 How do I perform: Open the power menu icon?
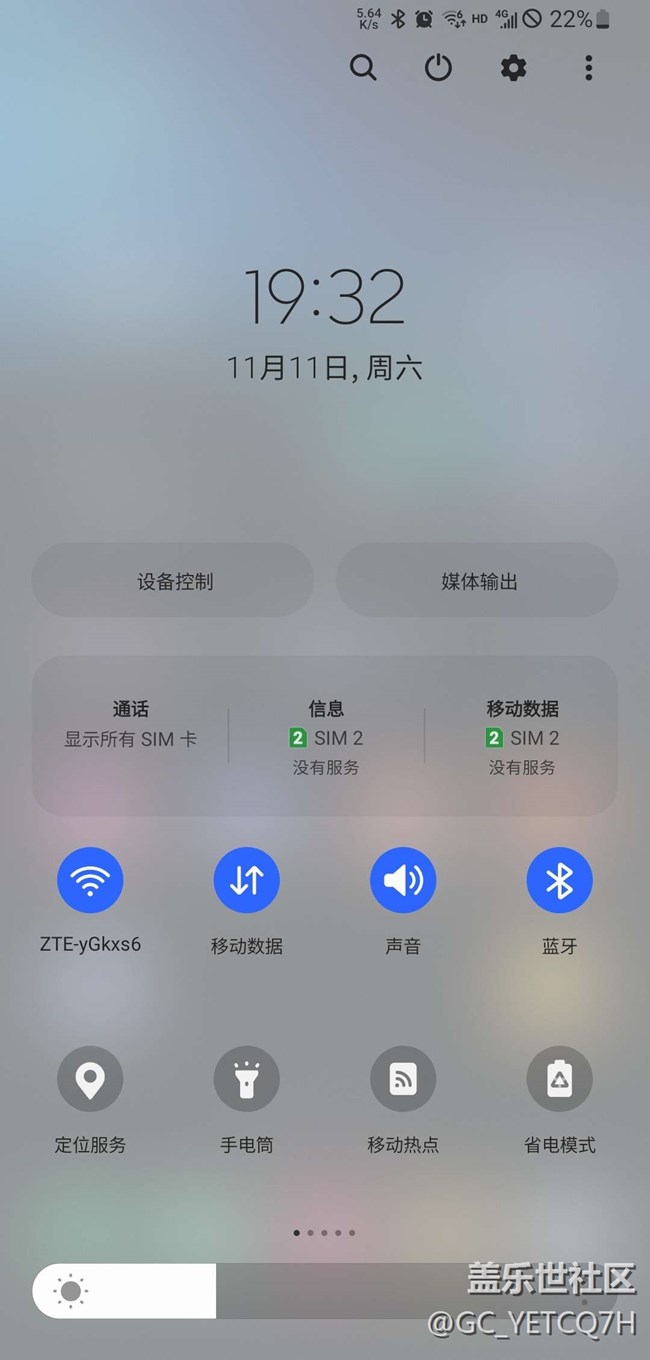click(438, 68)
